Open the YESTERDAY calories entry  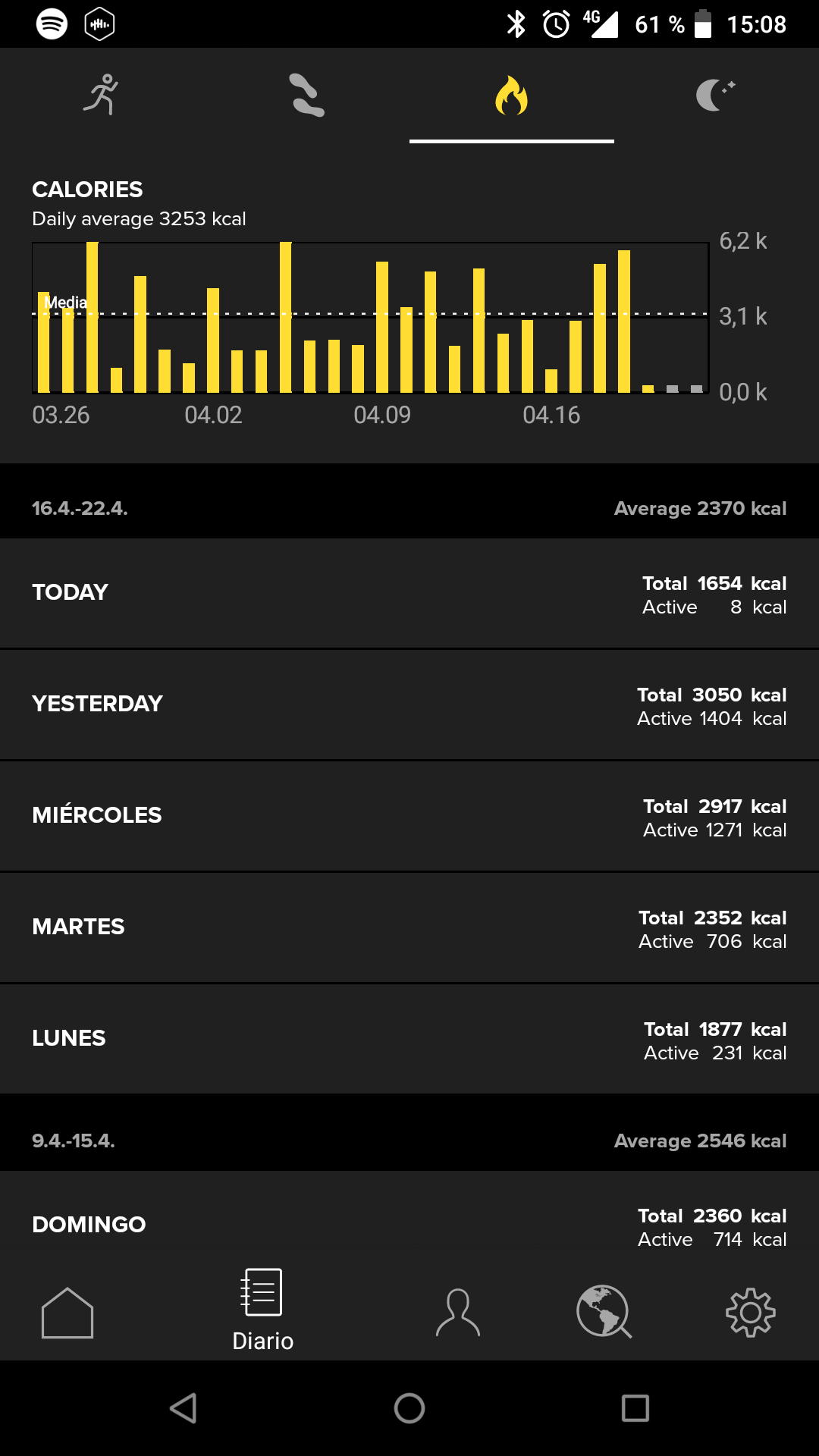[x=409, y=704]
